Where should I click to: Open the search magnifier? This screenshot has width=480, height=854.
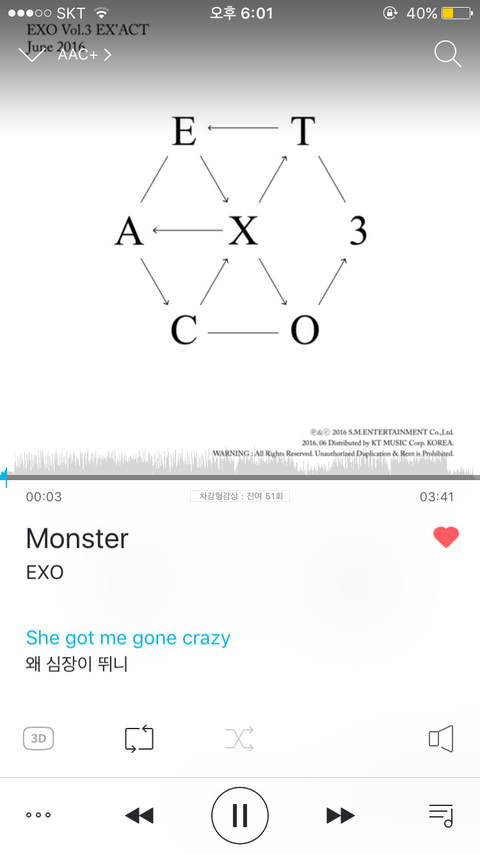tap(447, 54)
